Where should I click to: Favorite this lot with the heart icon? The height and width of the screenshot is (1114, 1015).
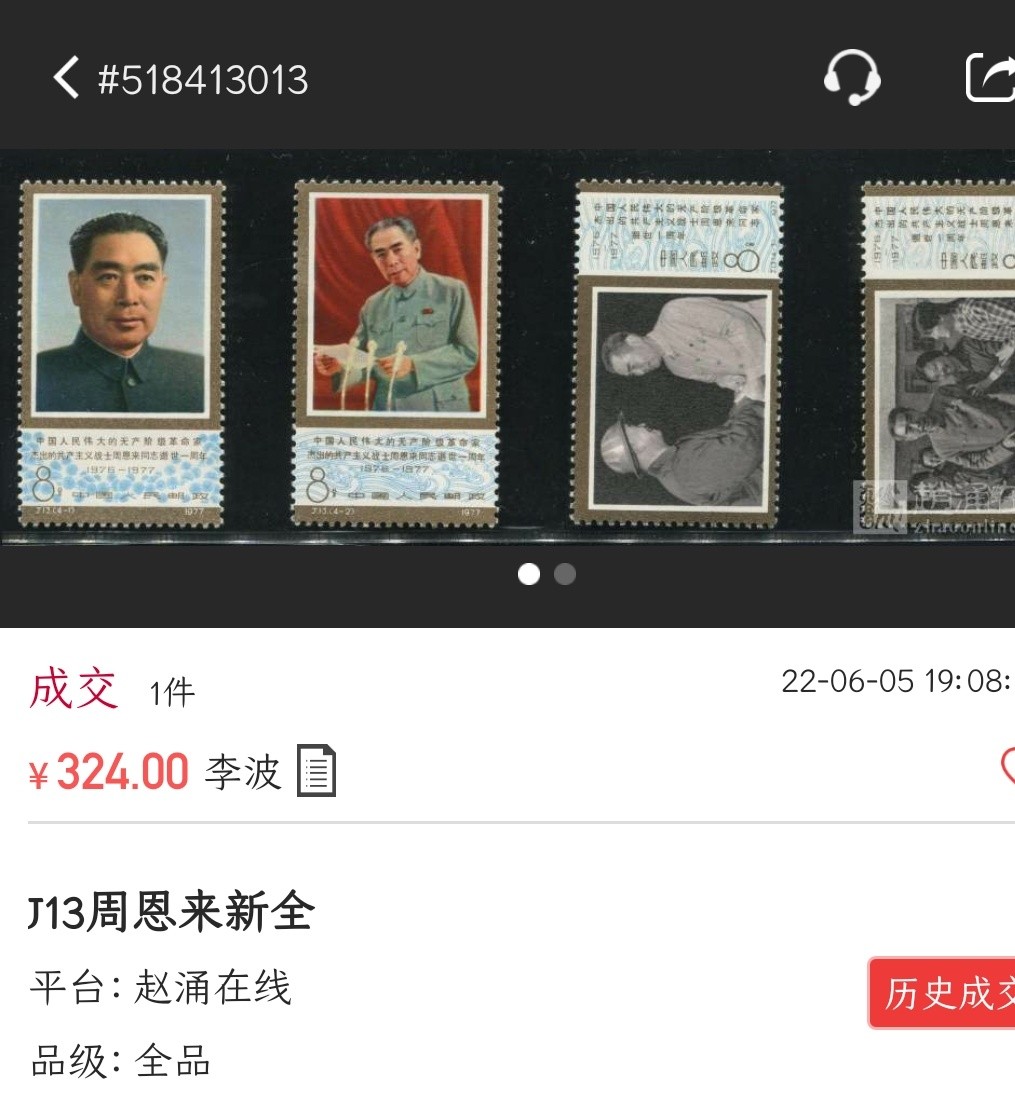click(1007, 767)
